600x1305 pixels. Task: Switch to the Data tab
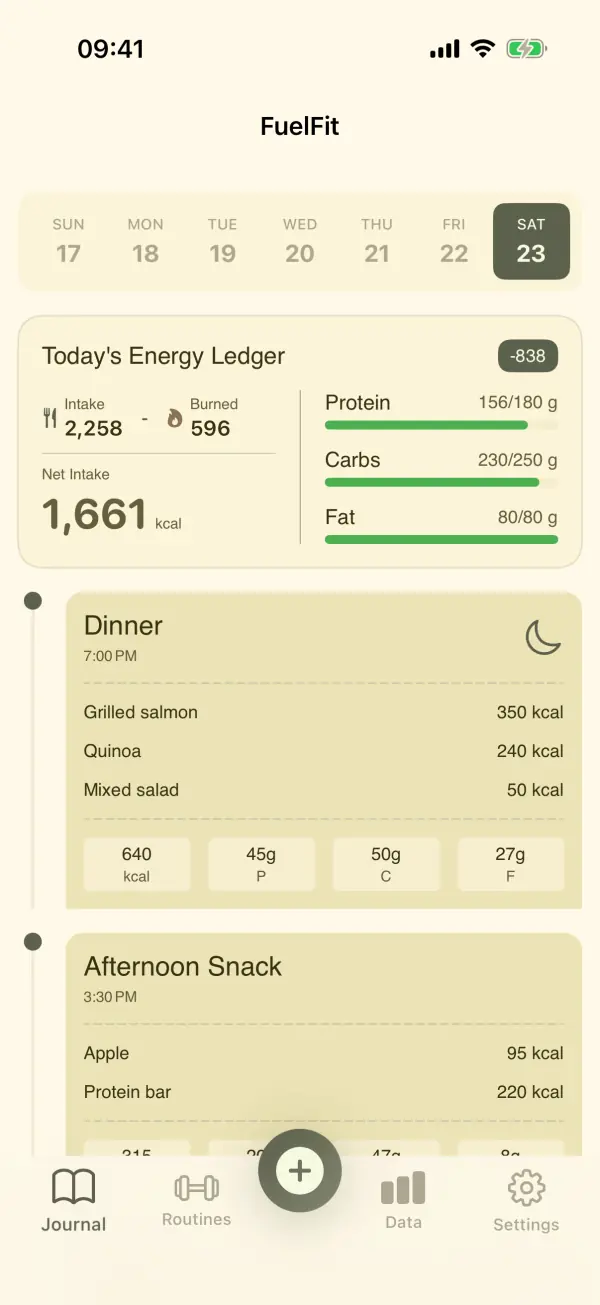[x=403, y=1200]
